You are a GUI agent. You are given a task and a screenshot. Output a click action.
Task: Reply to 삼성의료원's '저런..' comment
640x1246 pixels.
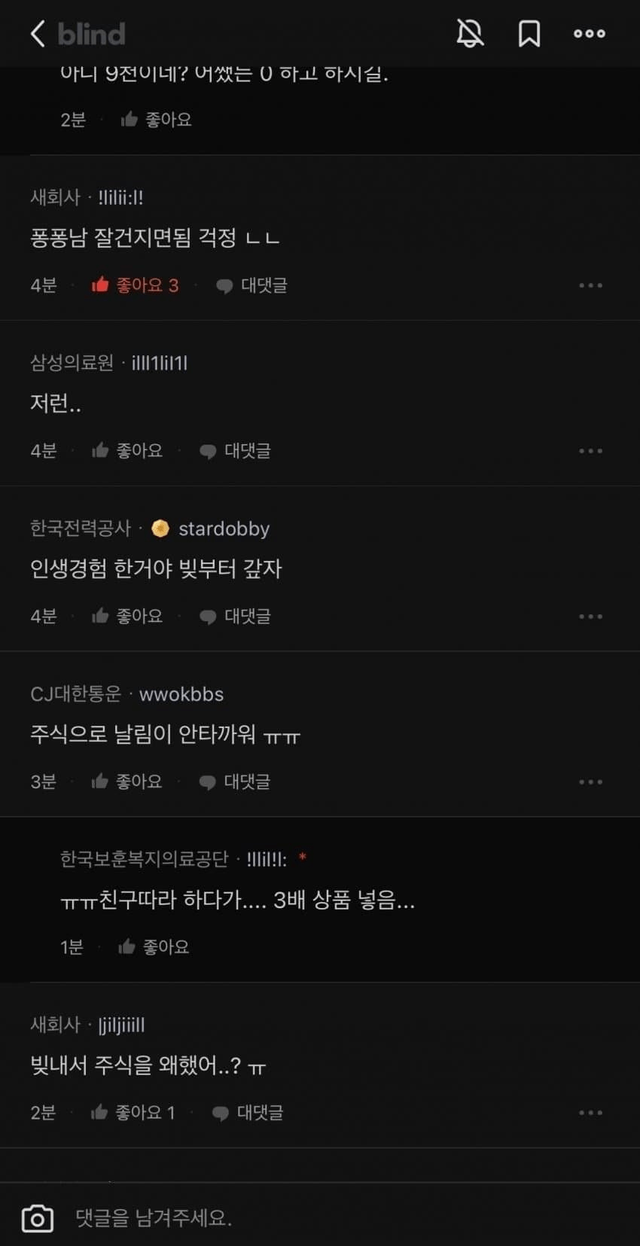click(x=235, y=451)
